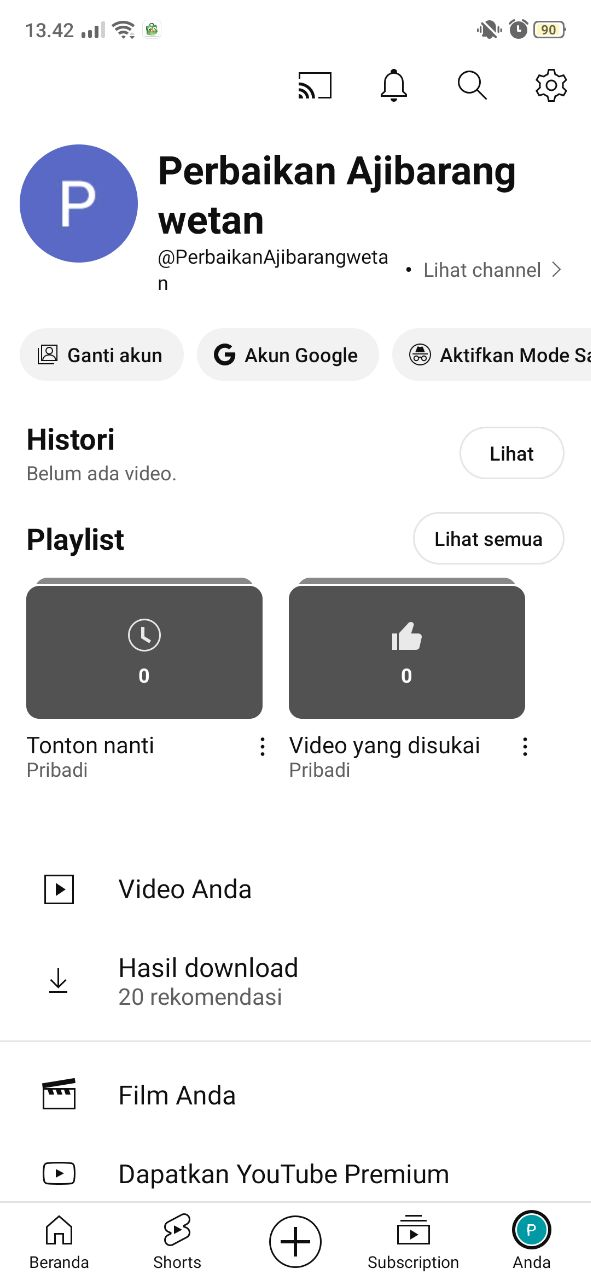Switch to the Shorts tab
Viewport: 591px width, 1280px height.
coord(177,1241)
